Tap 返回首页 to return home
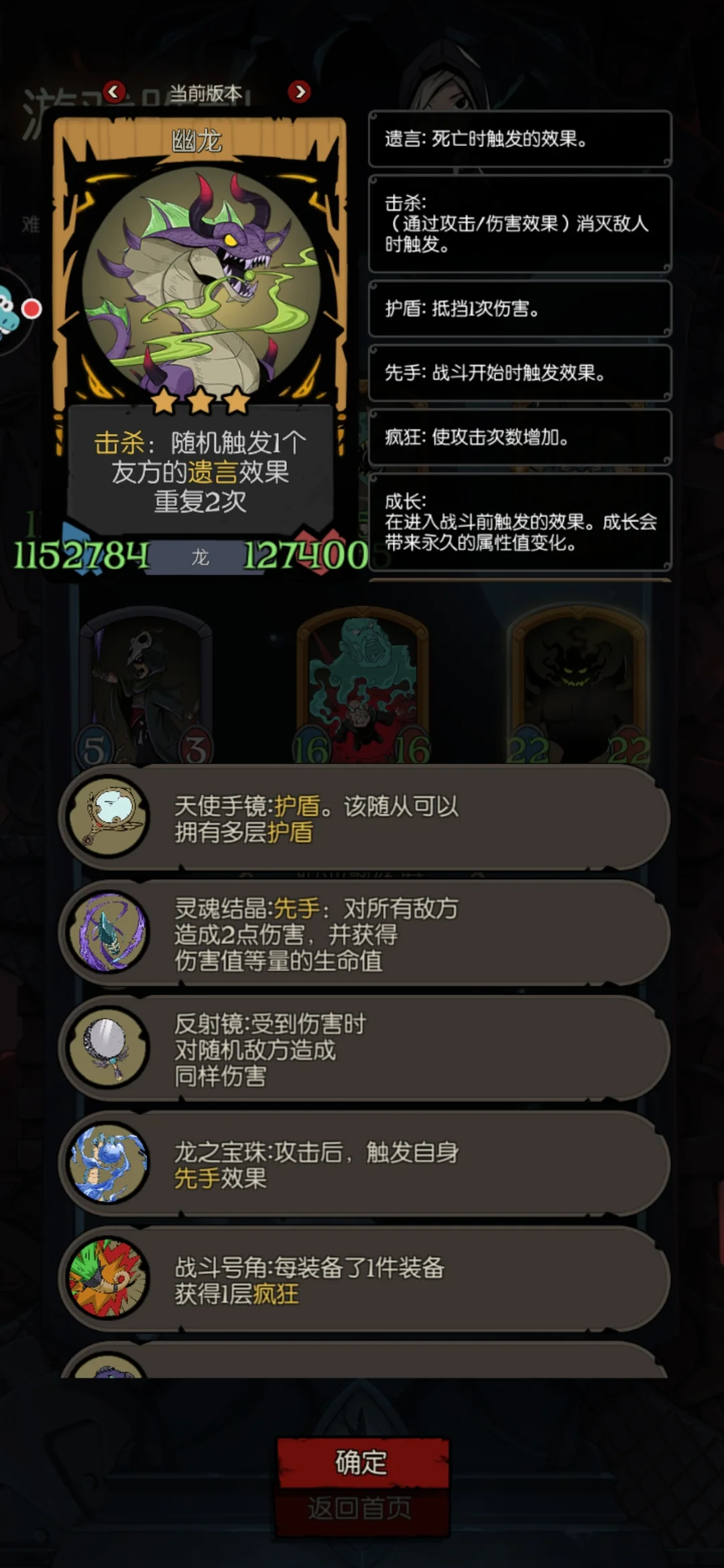 [362, 1508]
